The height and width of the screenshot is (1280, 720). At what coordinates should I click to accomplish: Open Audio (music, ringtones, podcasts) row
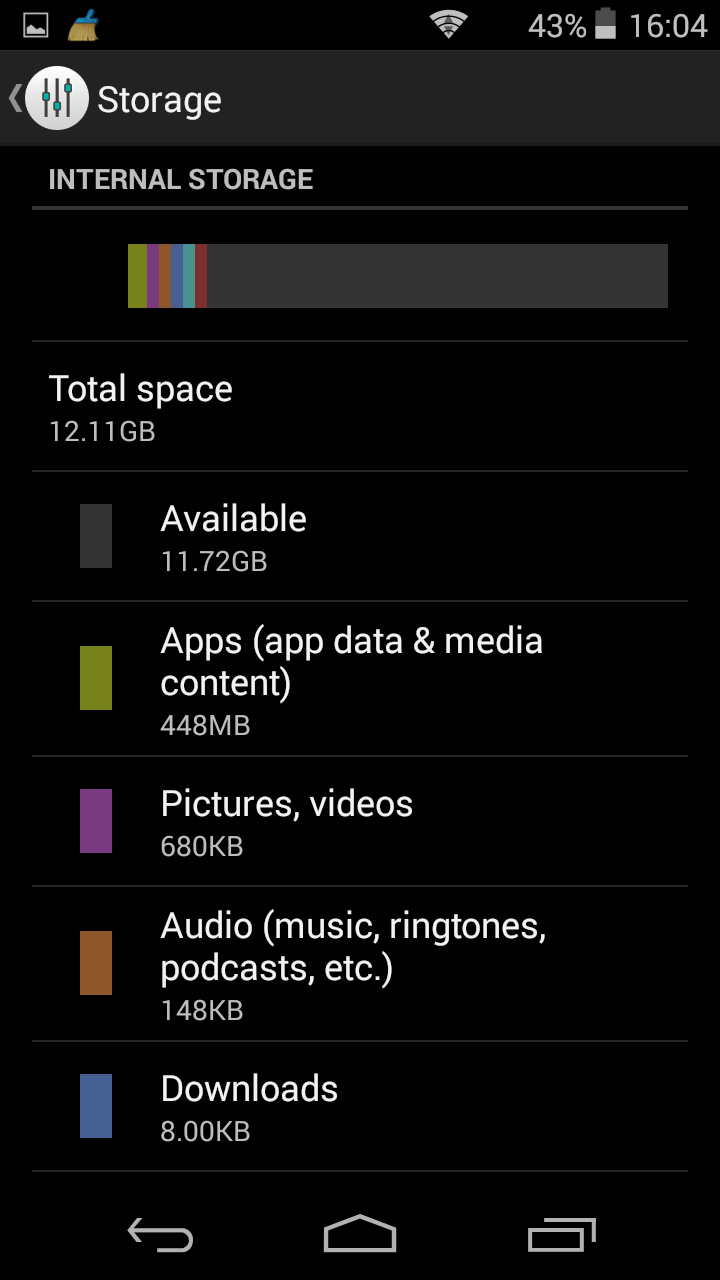tap(360, 964)
